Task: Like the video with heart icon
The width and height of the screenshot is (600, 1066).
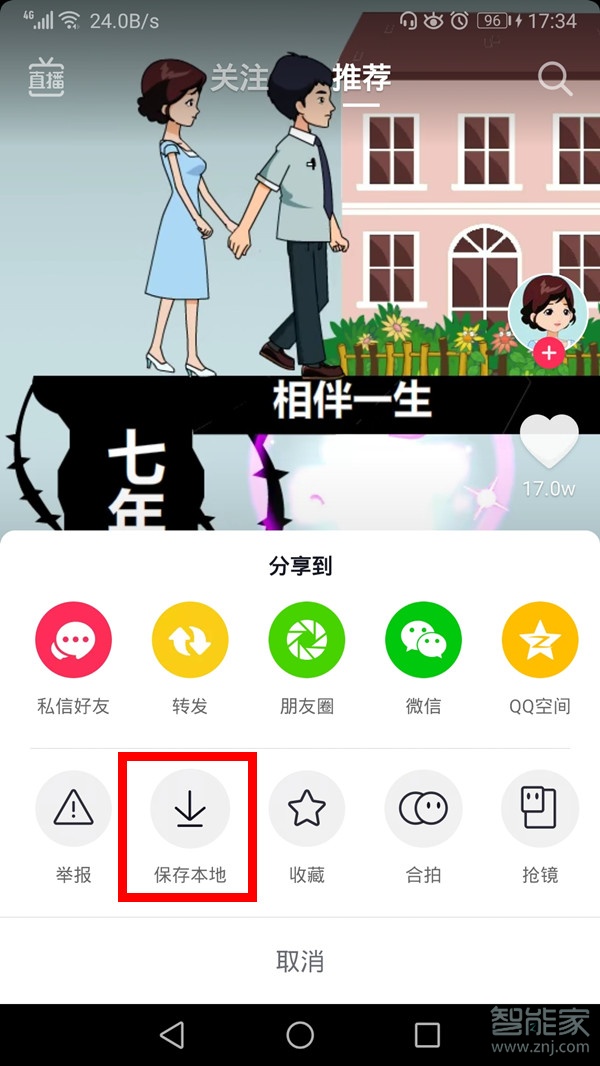Action: 549,442
